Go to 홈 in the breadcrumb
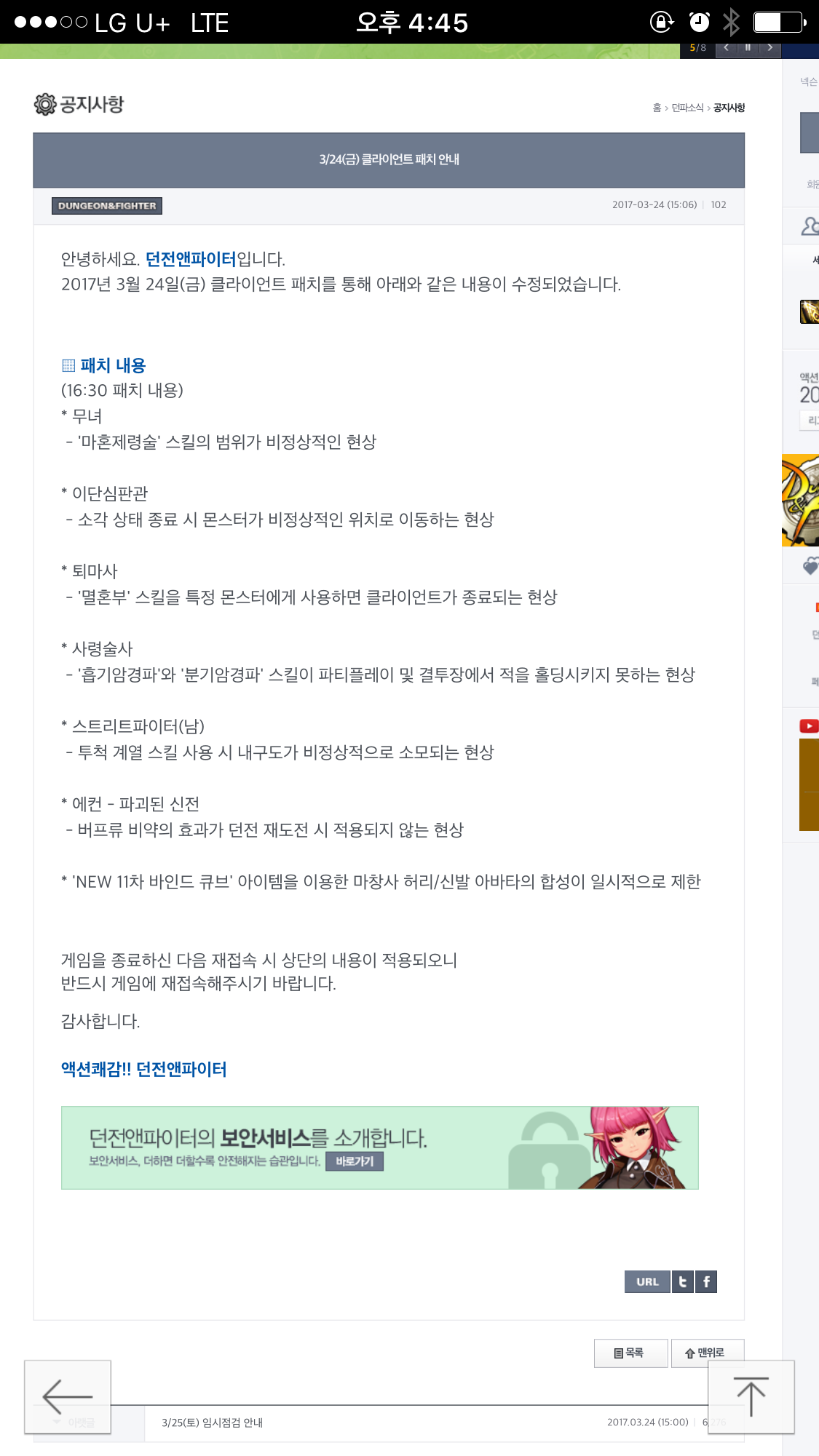This screenshot has height=1456, width=819. click(657, 108)
